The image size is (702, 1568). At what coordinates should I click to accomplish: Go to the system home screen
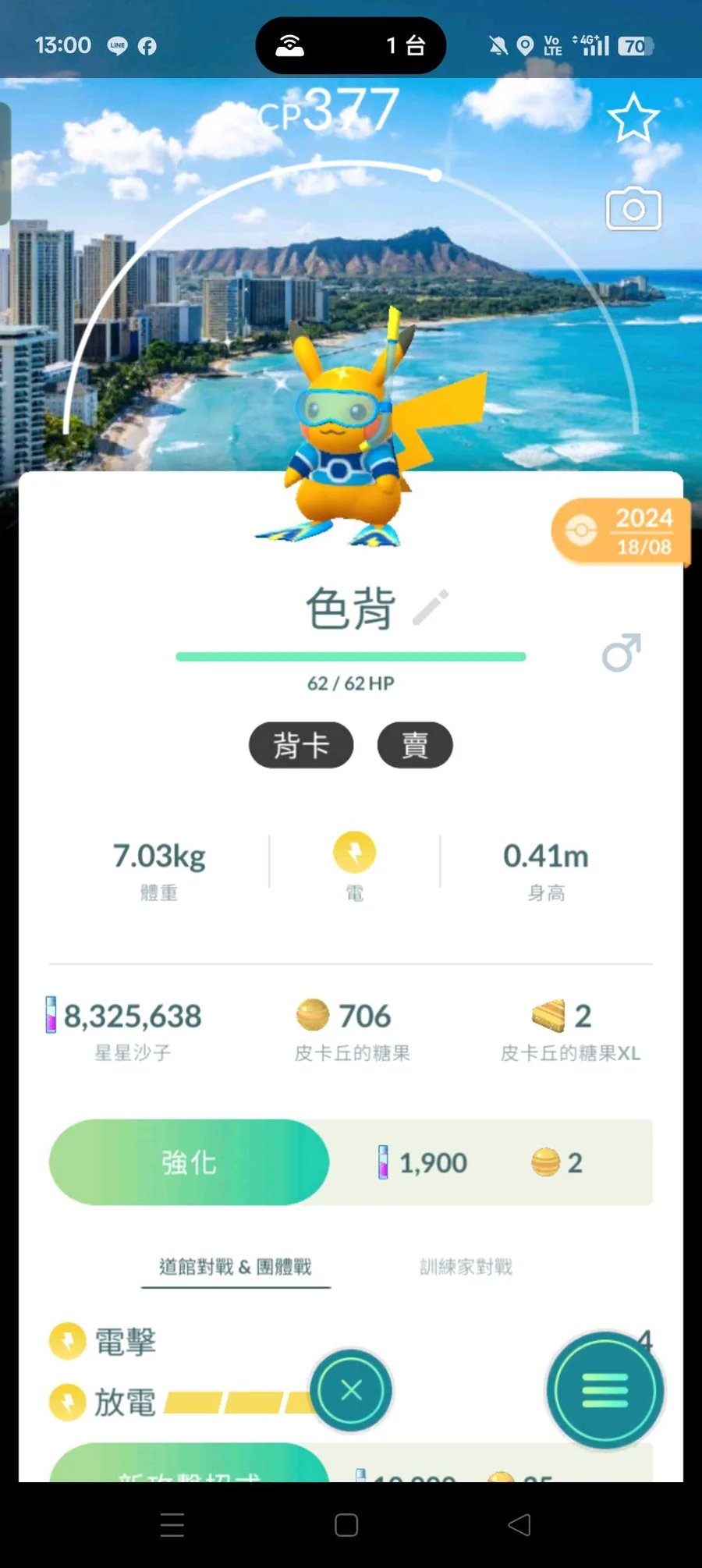[346, 1525]
